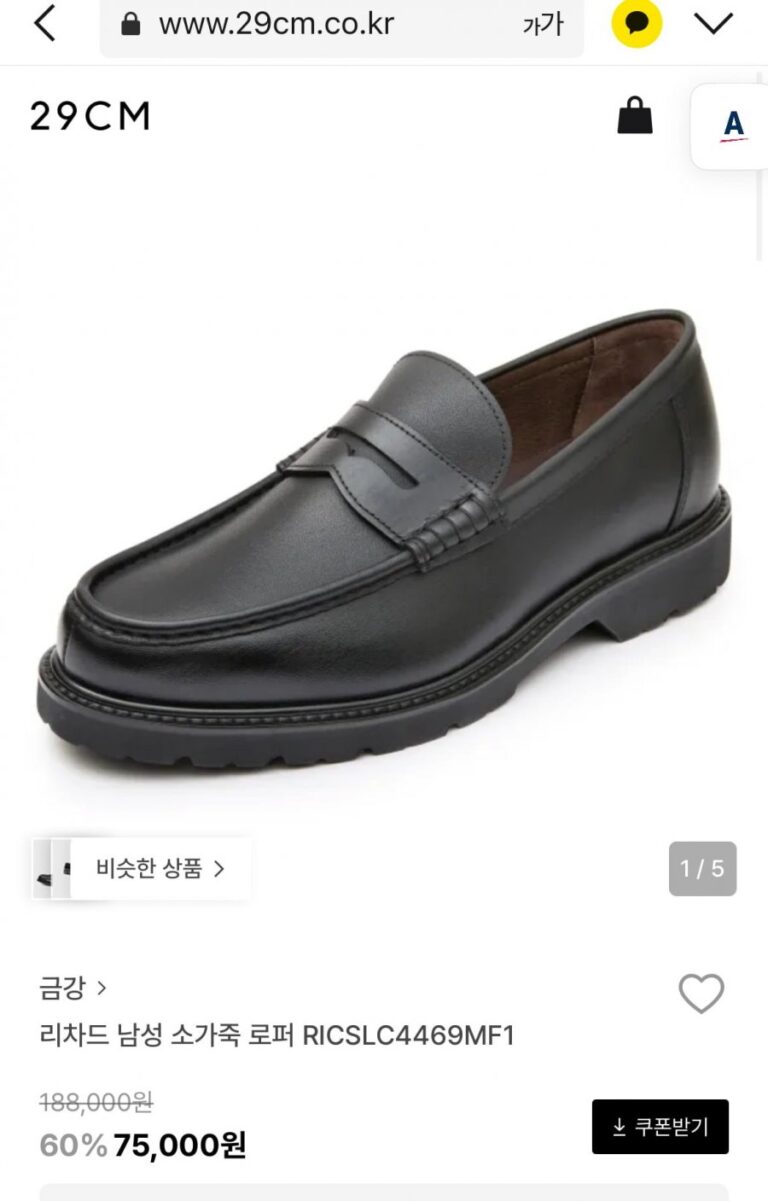Go to 29CM home via logo
The width and height of the screenshot is (768, 1201).
pyautogui.click(x=90, y=117)
